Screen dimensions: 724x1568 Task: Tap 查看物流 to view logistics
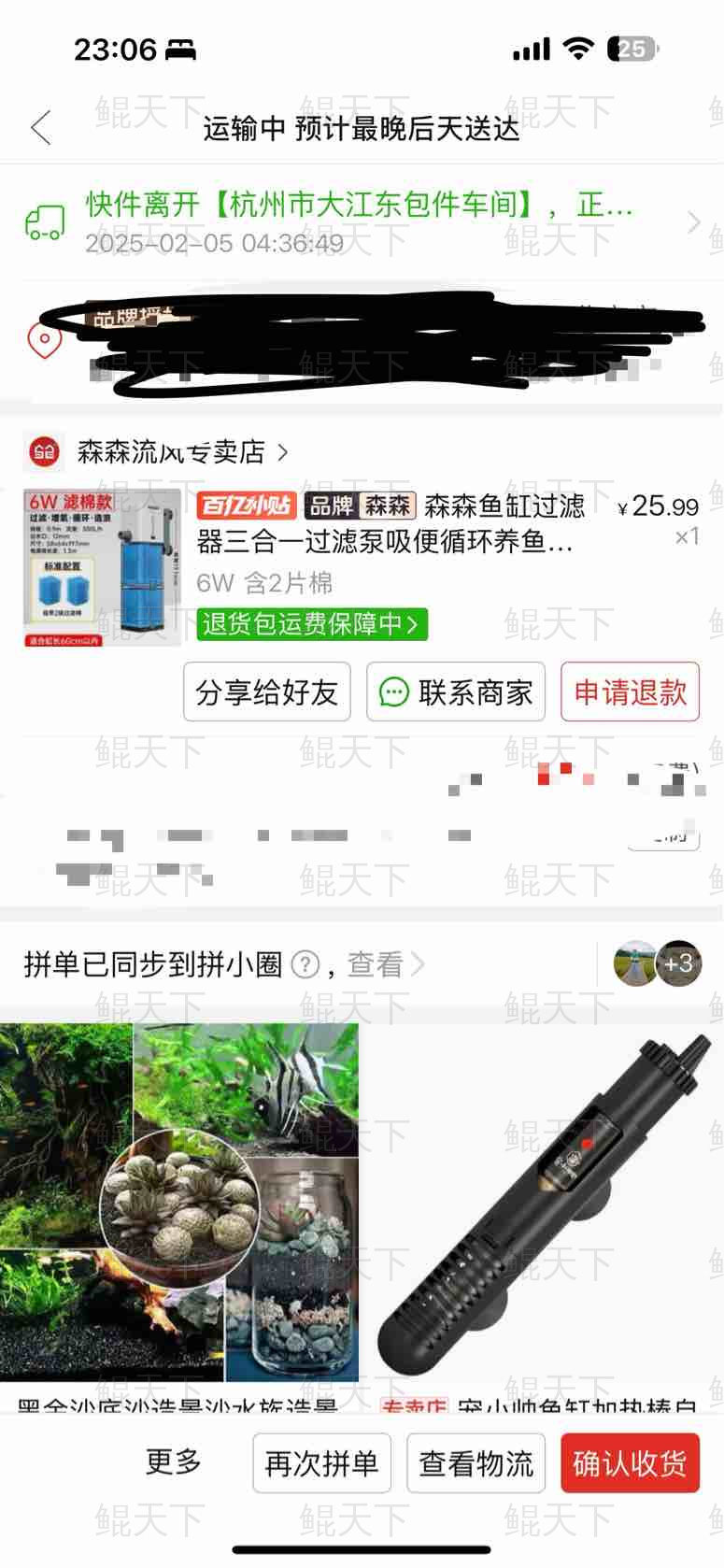pyautogui.click(x=476, y=1463)
